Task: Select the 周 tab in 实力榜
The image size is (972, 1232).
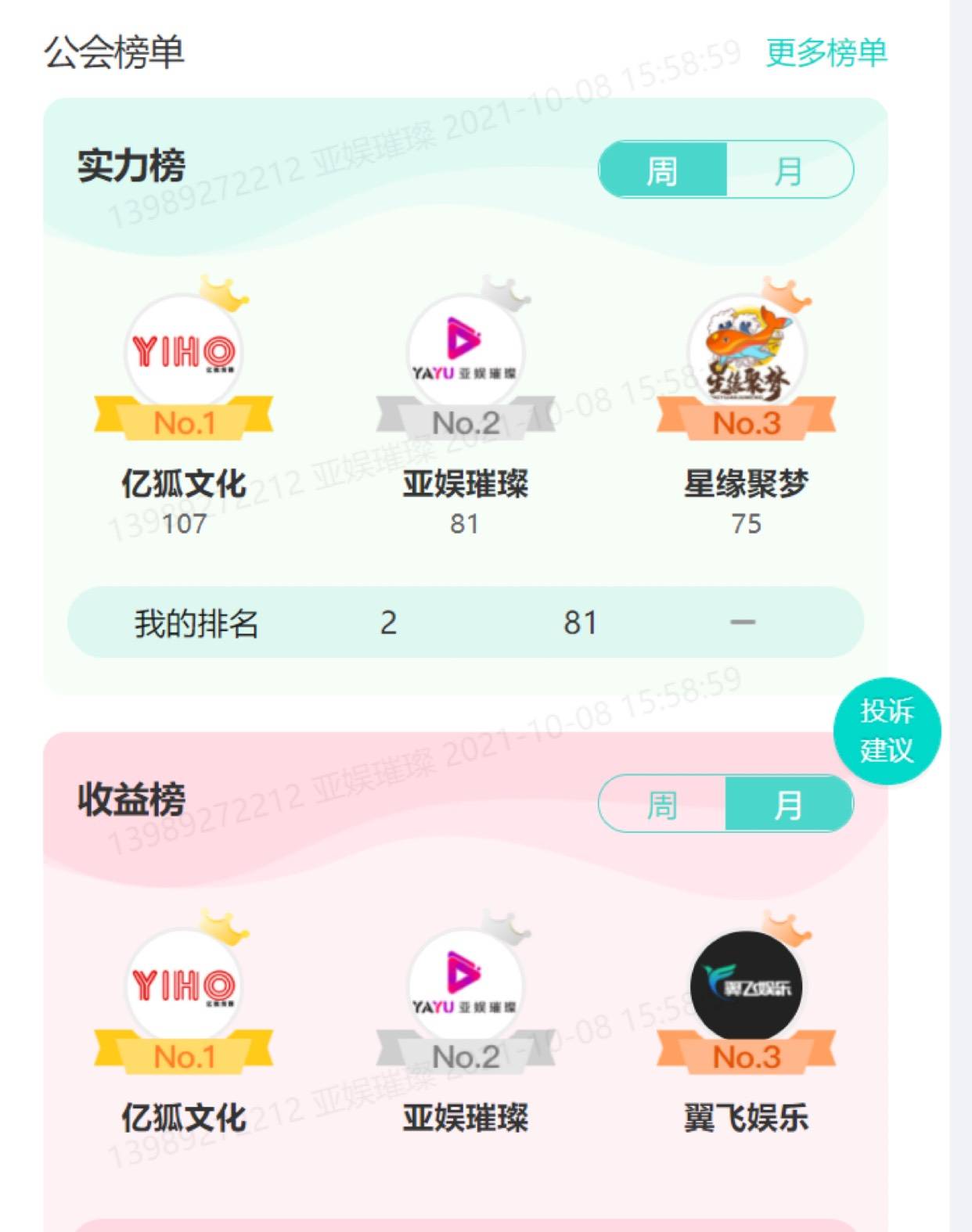Action: click(662, 170)
